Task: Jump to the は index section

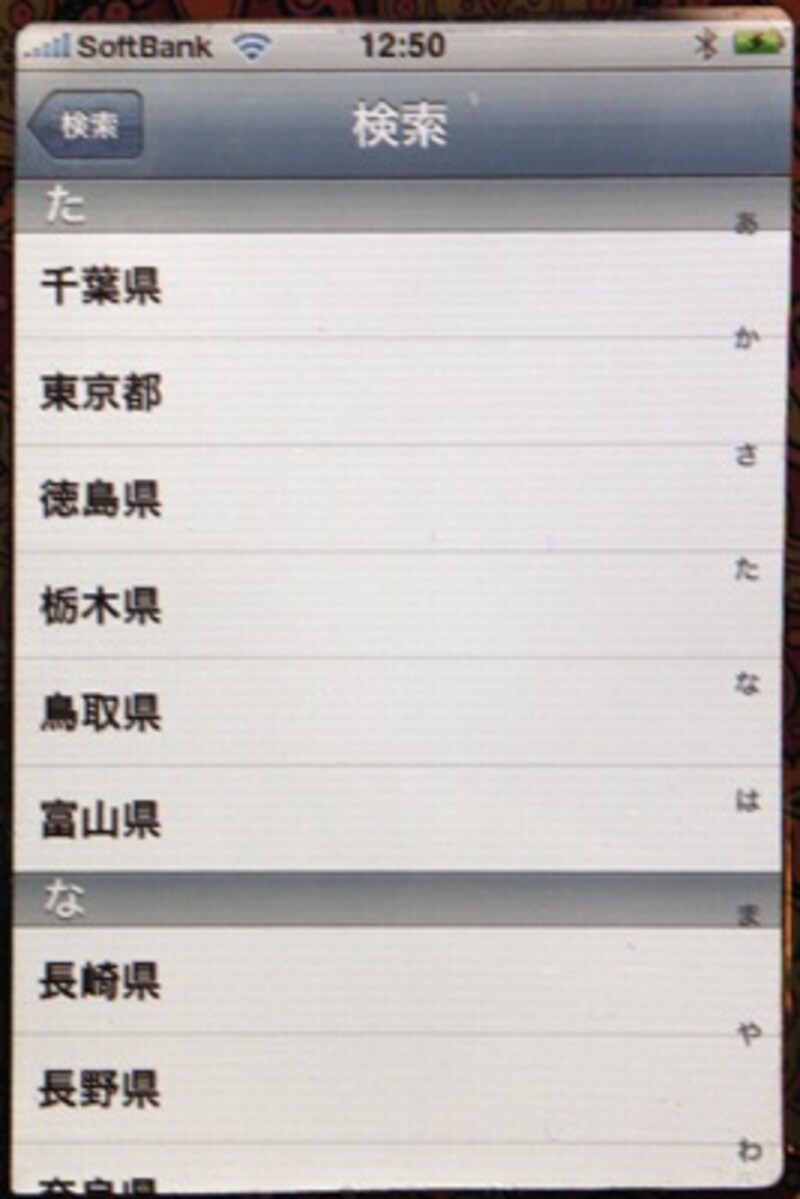Action: [x=746, y=801]
